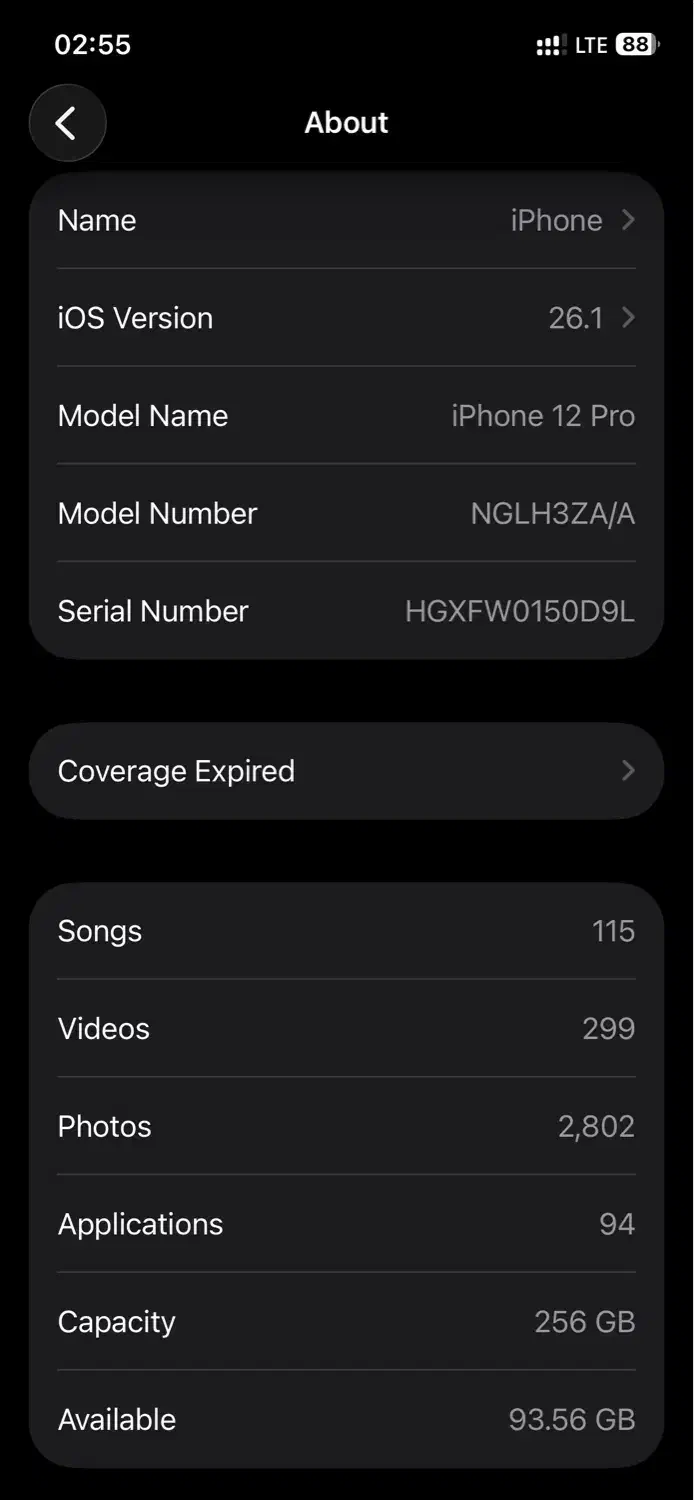Open the Name row to rename iPhone
This screenshot has width=694, height=1500.
point(346,220)
